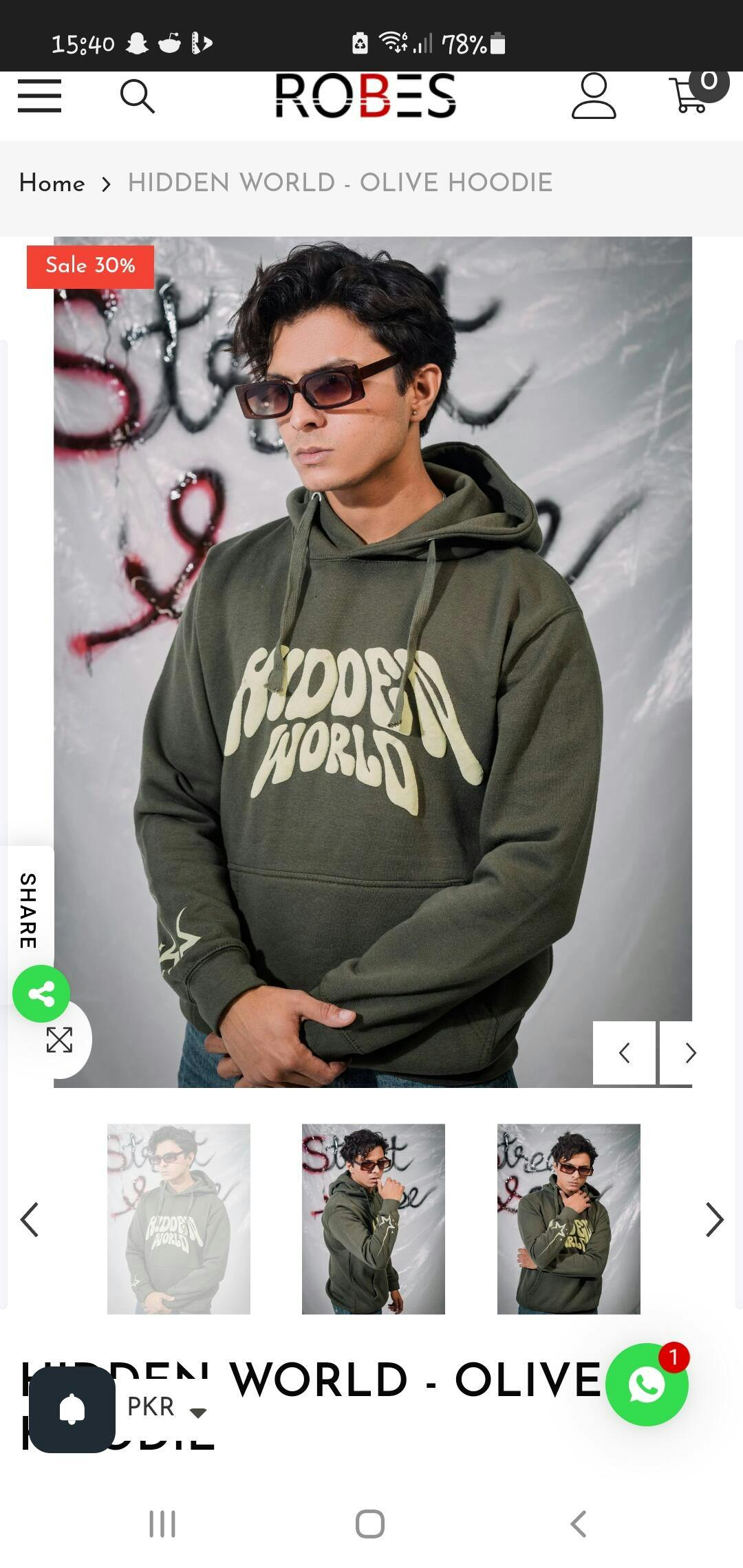Screen dimensions: 743x1568
Task: Open the PKR currency dropdown
Action: pos(166,1407)
